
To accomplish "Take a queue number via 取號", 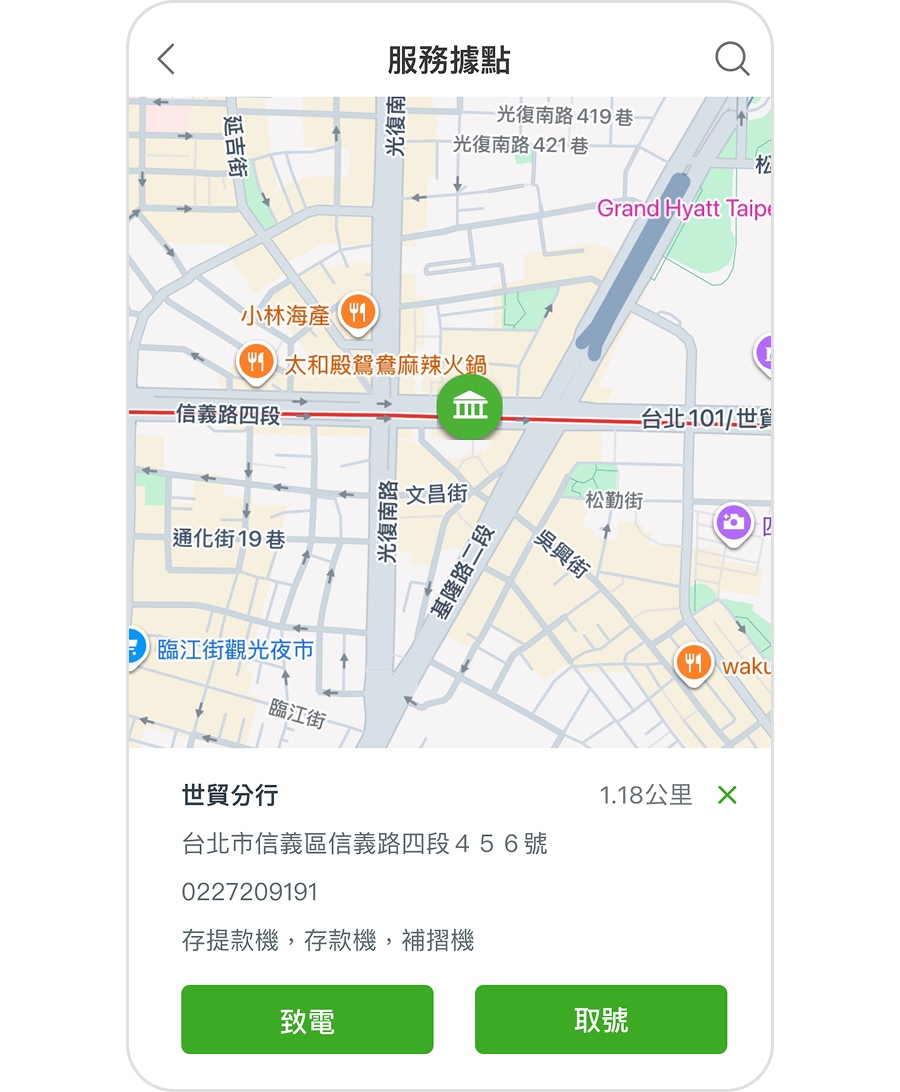I will click(601, 1019).
